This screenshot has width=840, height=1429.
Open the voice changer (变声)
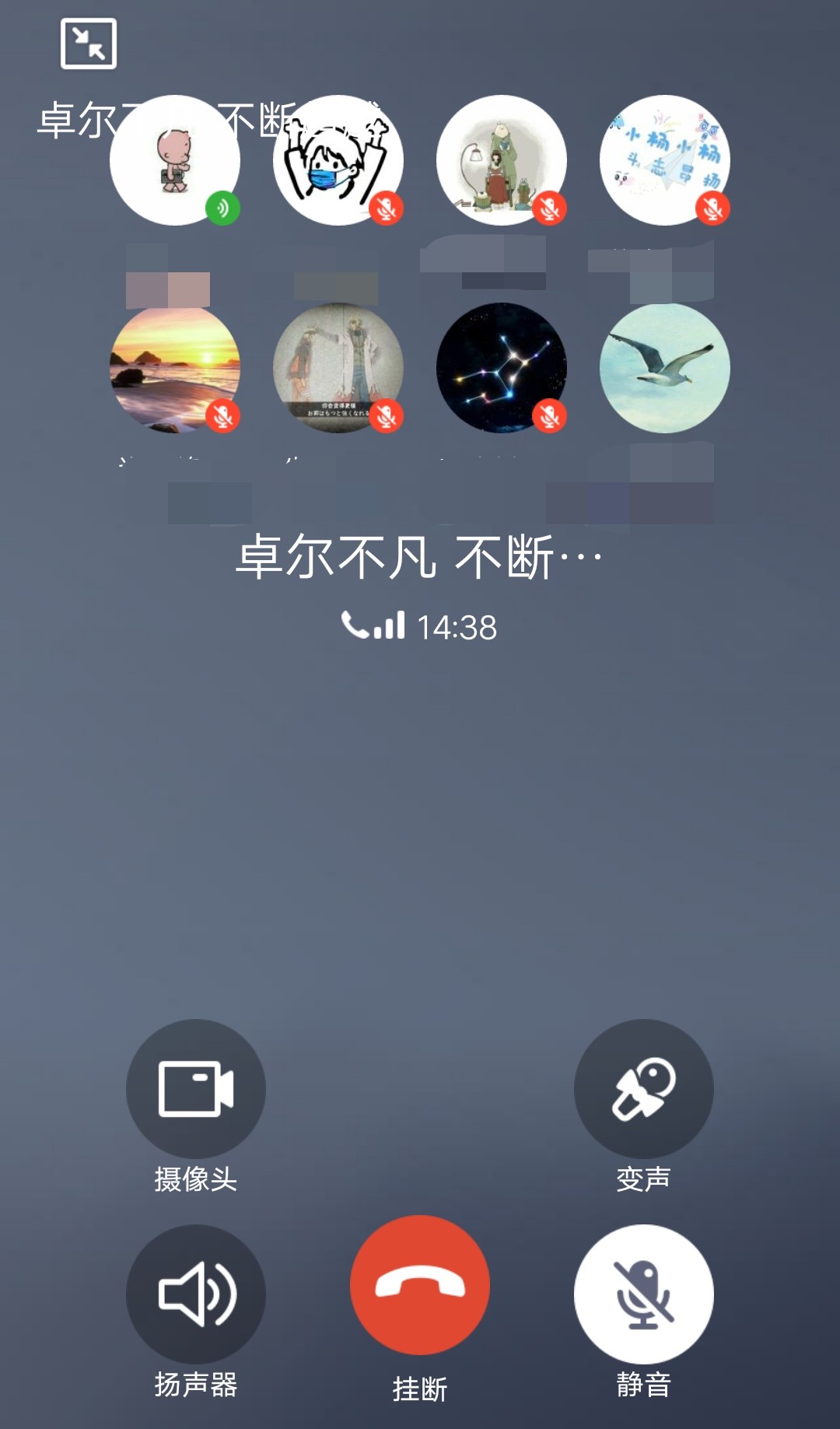point(643,1088)
